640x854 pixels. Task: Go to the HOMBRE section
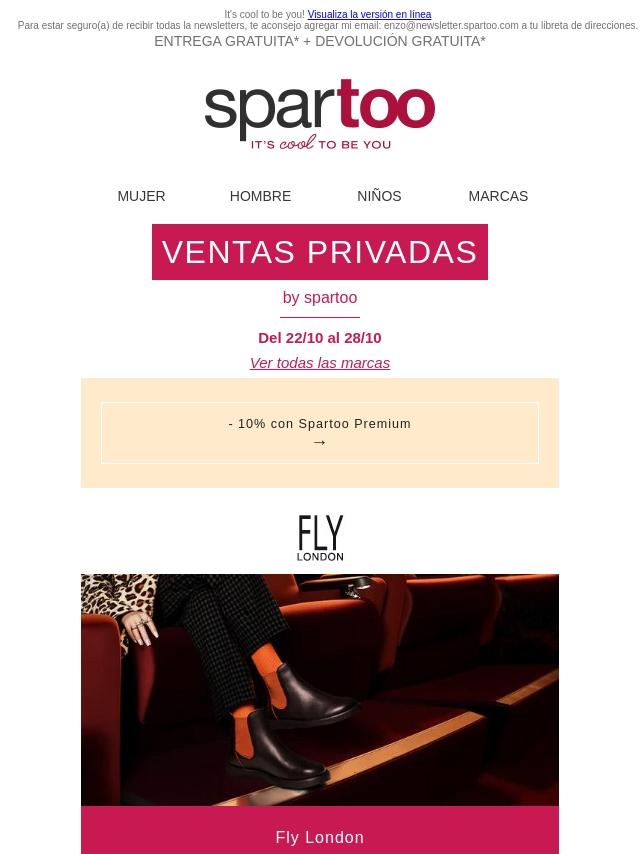[x=260, y=196]
